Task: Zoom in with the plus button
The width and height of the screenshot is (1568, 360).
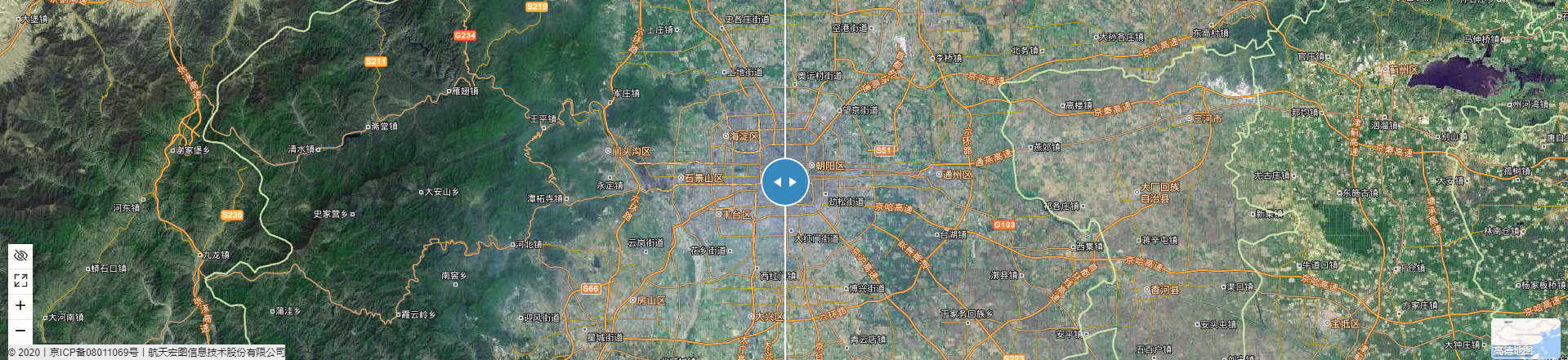Action: tap(20, 305)
